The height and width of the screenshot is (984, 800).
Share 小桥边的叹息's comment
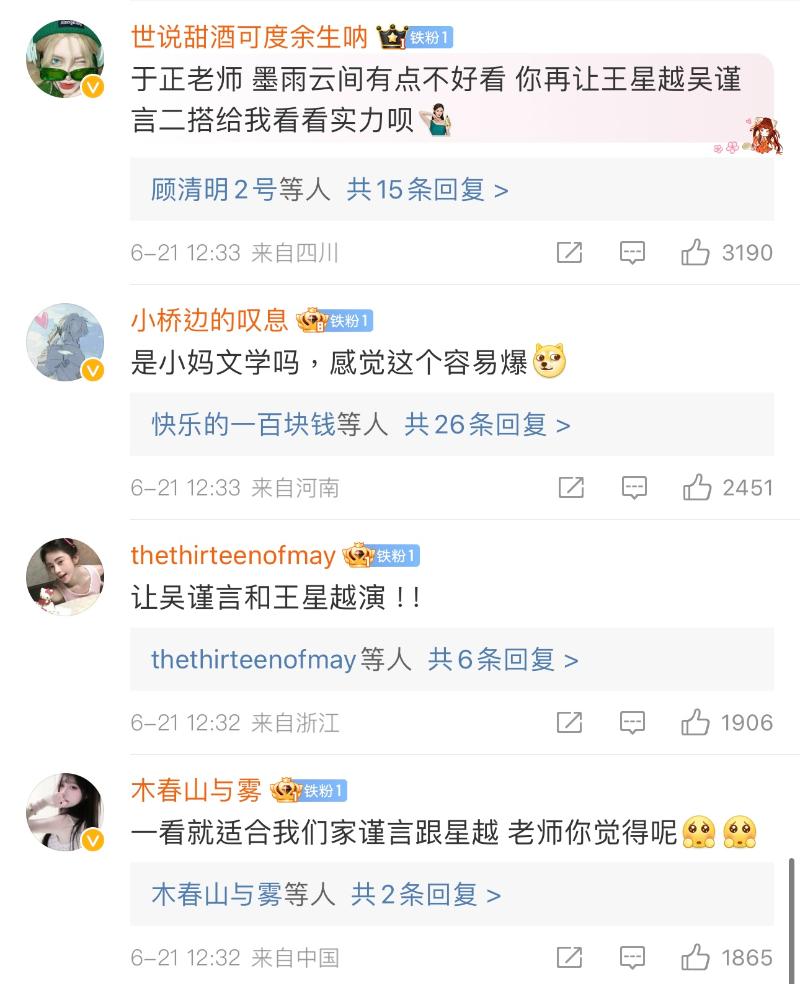click(571, 488)
